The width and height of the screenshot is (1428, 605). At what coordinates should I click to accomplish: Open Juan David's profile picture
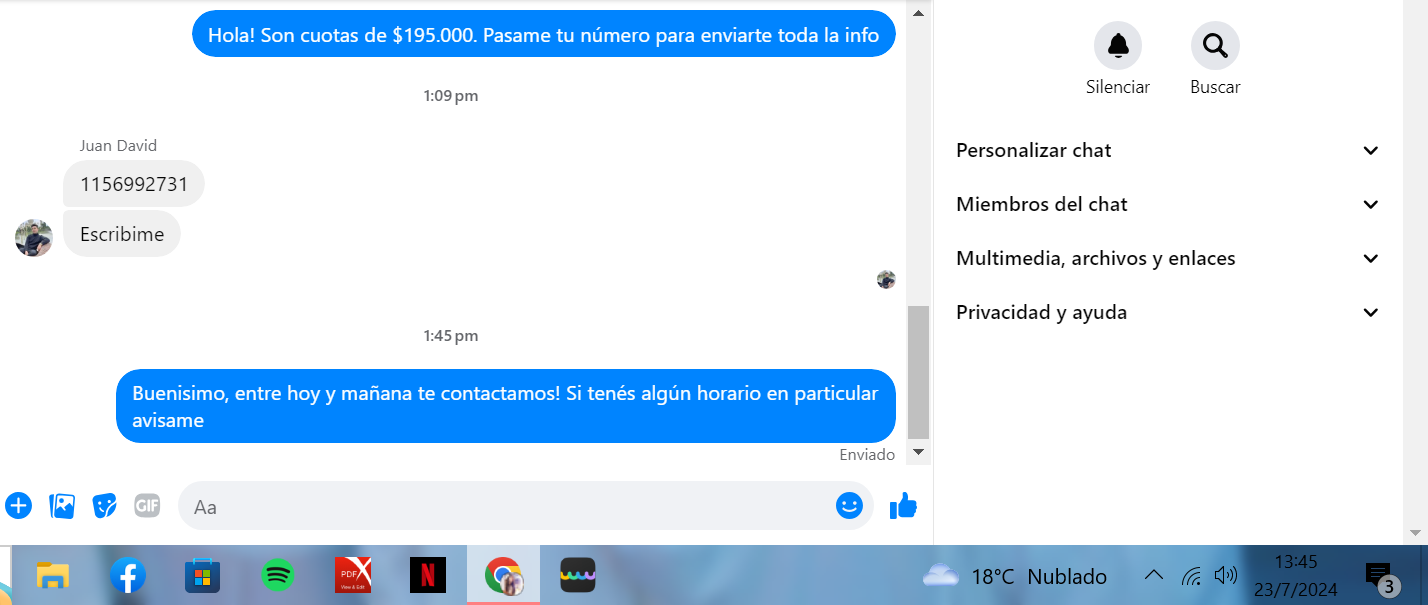(33, 238)
